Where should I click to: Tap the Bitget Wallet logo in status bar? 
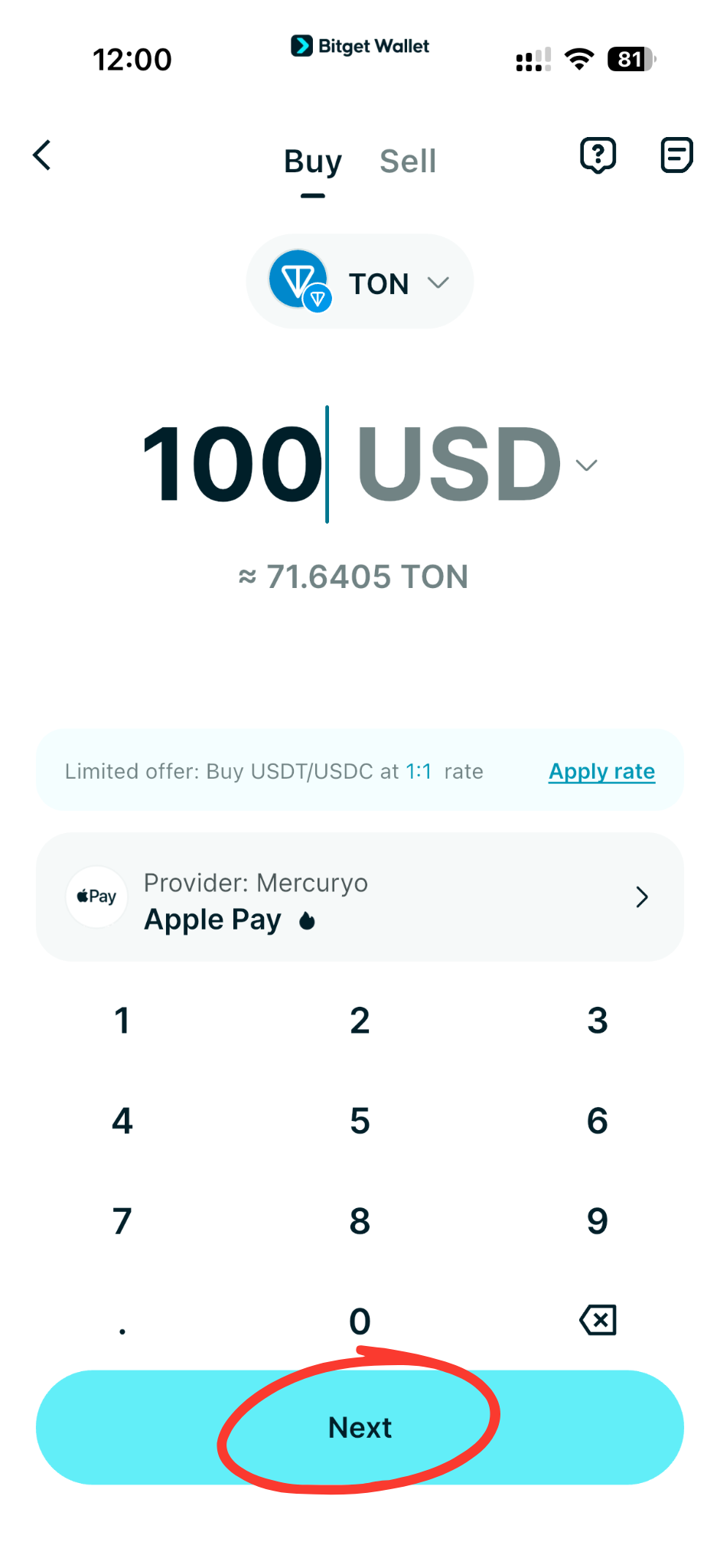point(360,46)
